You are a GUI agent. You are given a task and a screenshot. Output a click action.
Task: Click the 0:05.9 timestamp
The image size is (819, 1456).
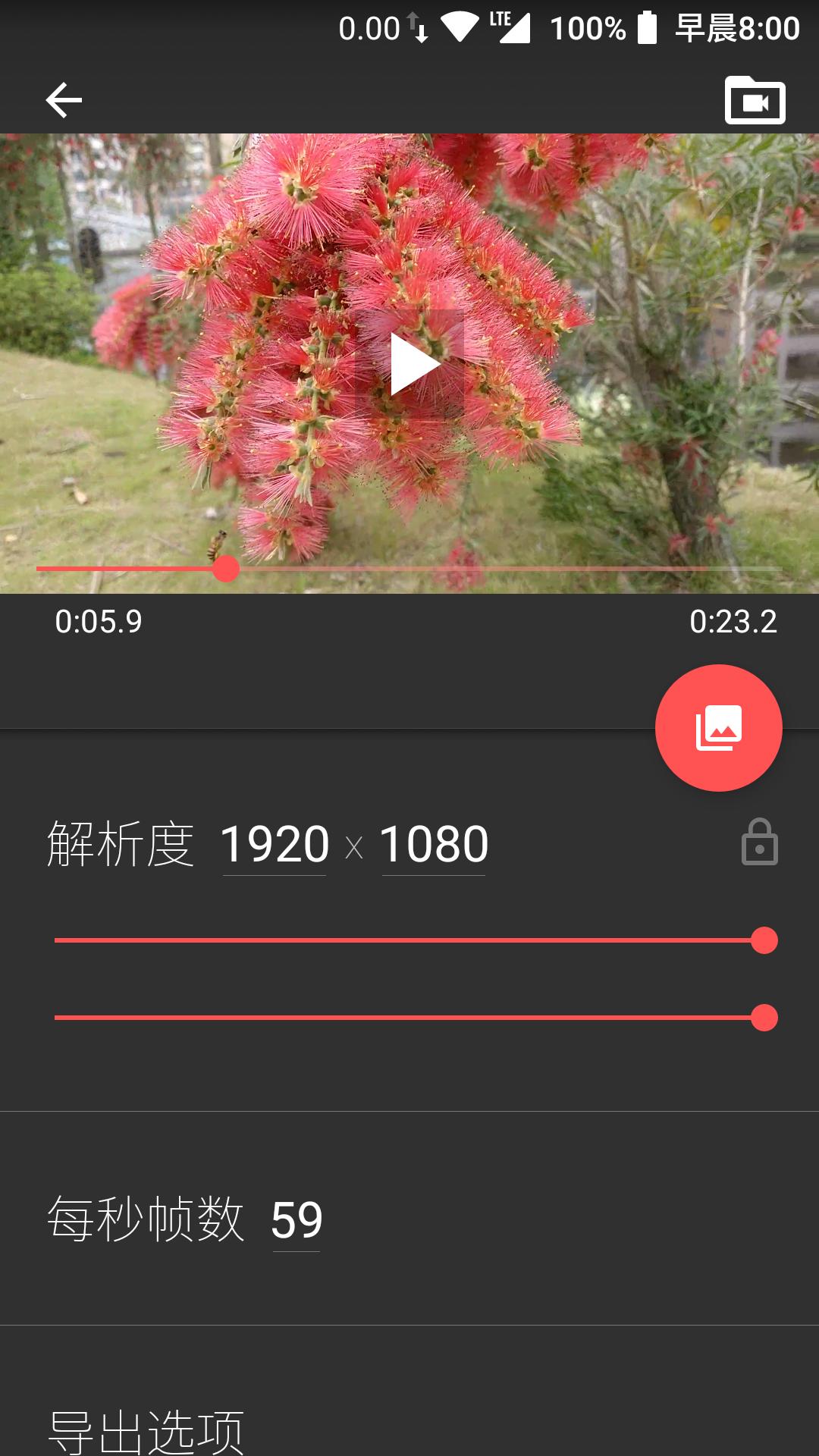[101, 621]
